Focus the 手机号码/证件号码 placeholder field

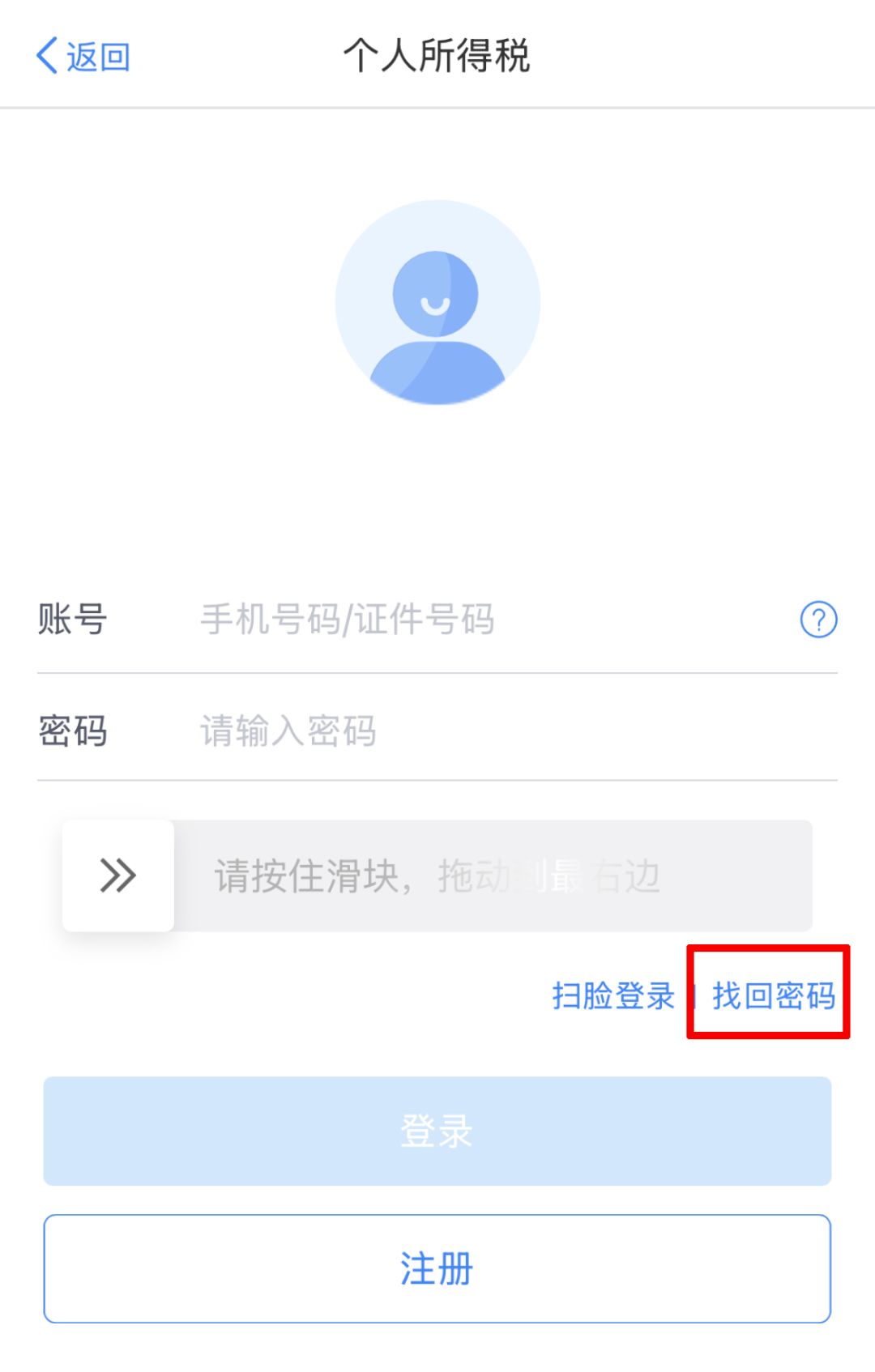[x=348, y=619]
